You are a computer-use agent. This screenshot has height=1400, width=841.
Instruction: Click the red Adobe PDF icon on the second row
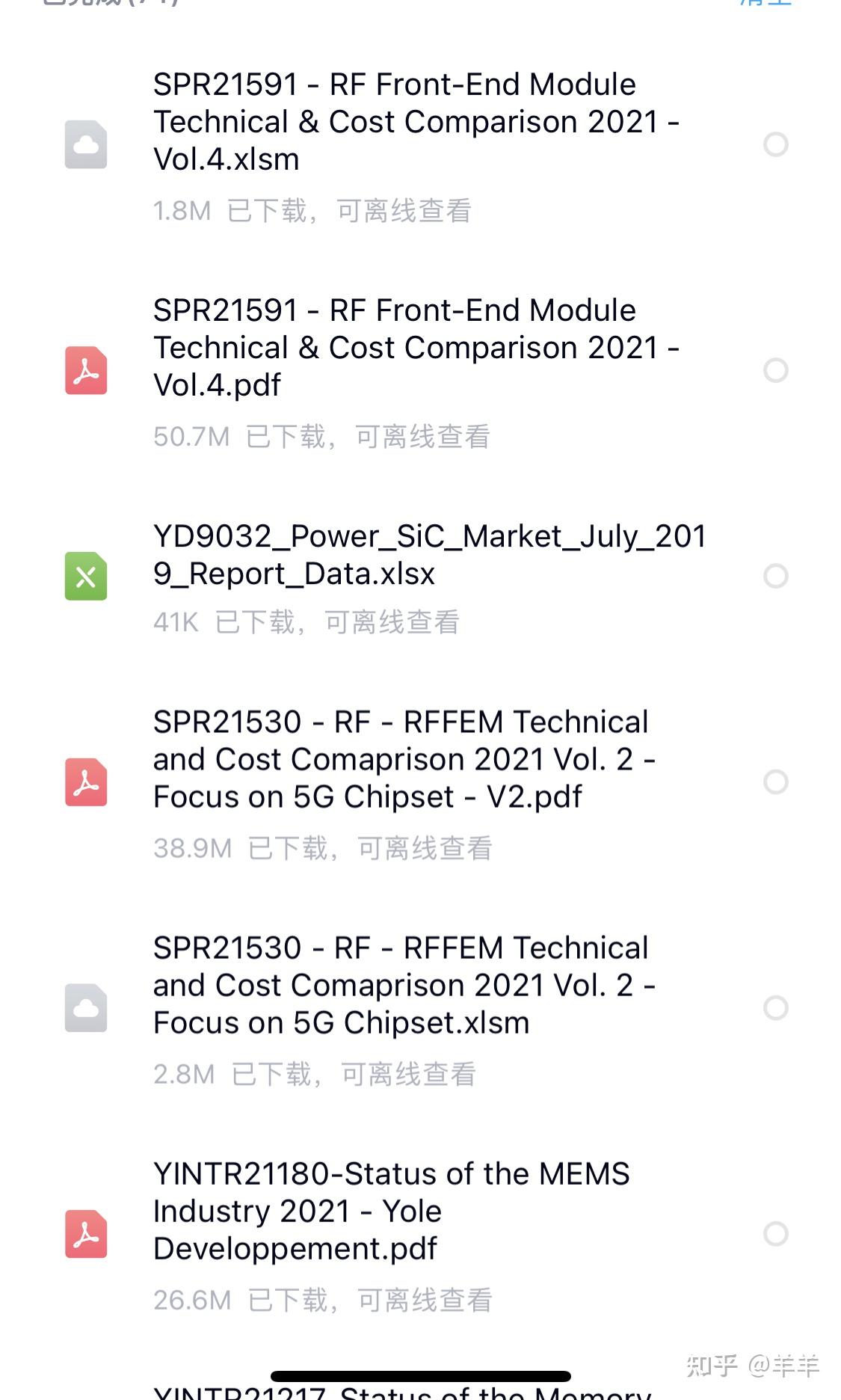pos(87,370)
